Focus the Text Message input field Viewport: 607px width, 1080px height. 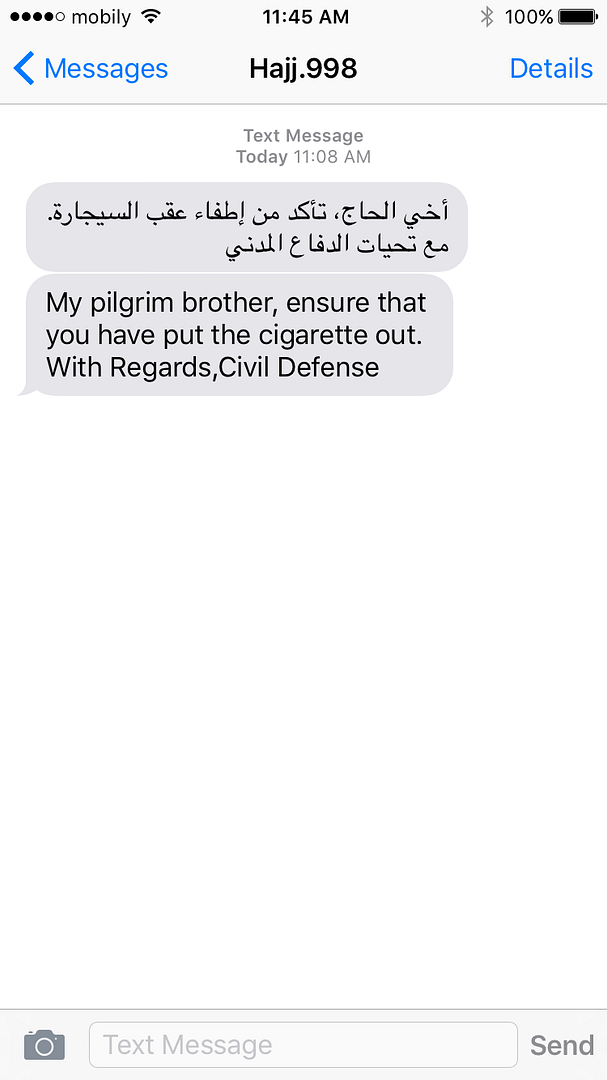303,1045
